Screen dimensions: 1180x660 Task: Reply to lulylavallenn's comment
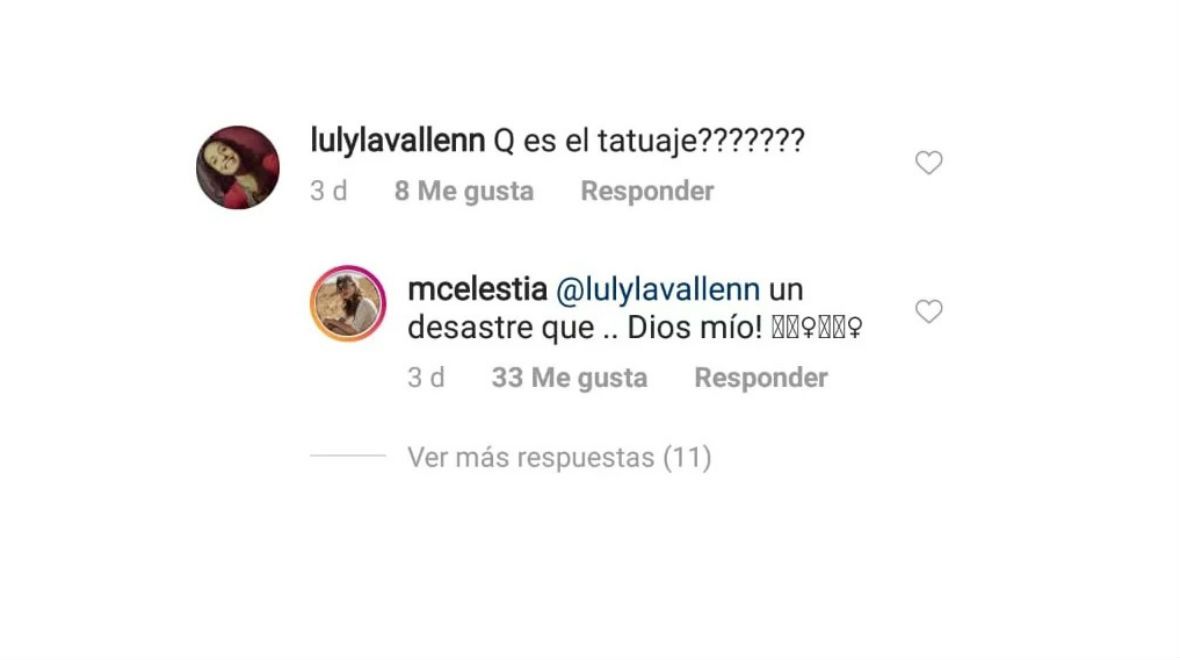click(647, 191)
